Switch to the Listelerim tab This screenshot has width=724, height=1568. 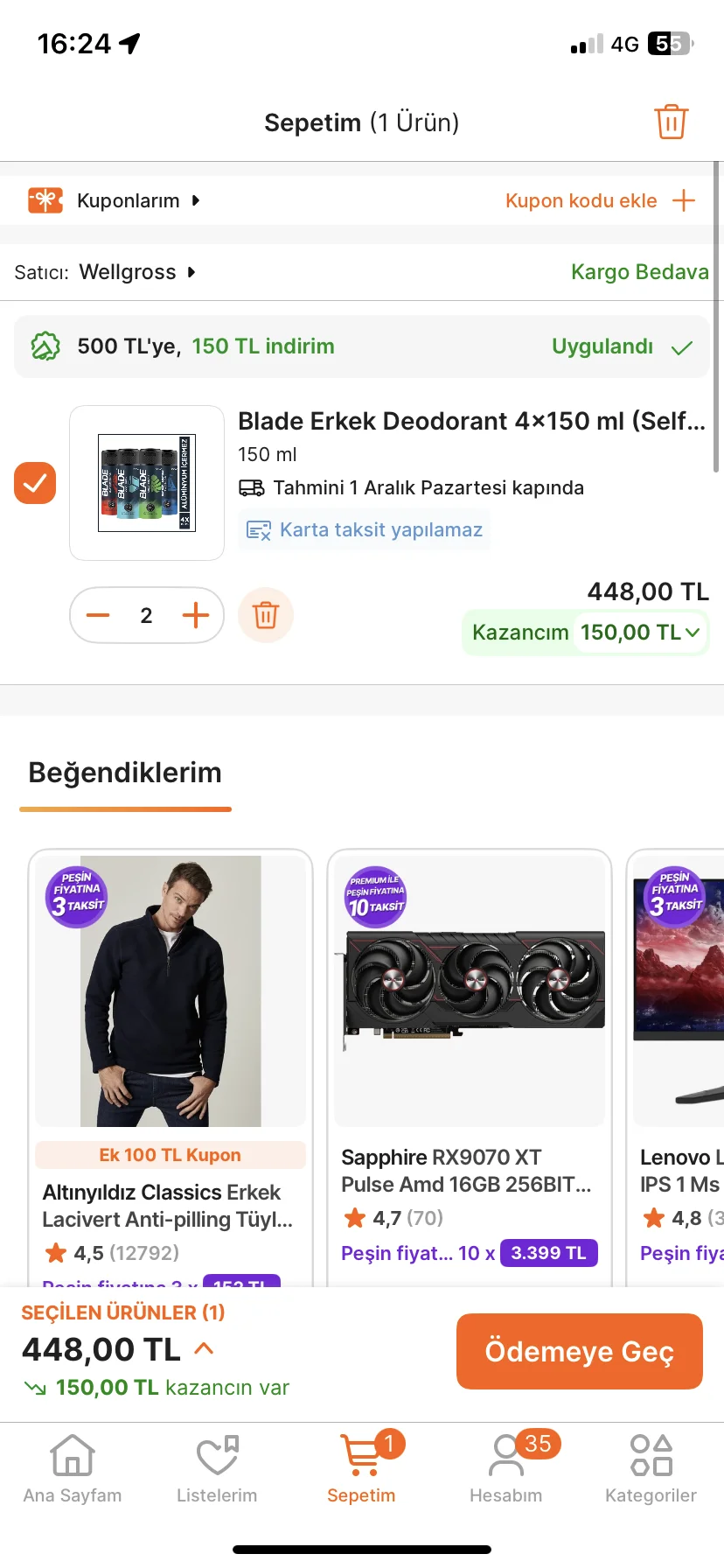click(x=217, y=1470)
